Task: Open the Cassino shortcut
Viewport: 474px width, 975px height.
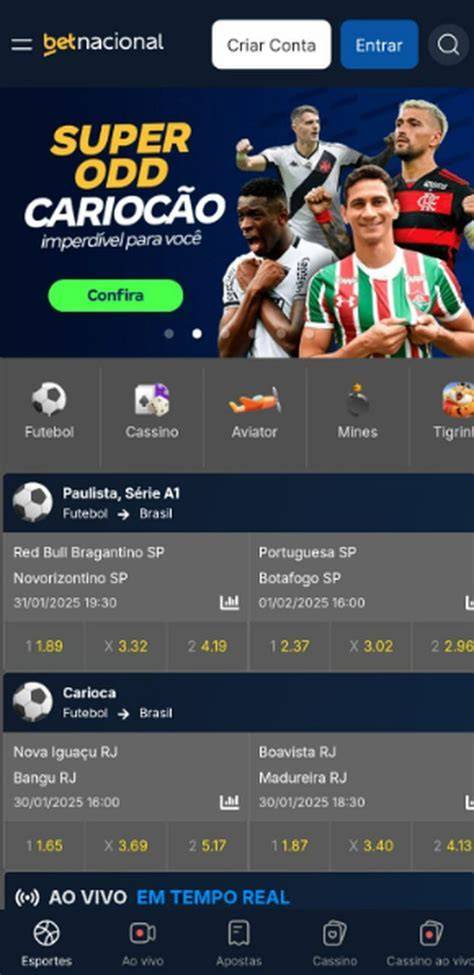Action: pos(152,412)
